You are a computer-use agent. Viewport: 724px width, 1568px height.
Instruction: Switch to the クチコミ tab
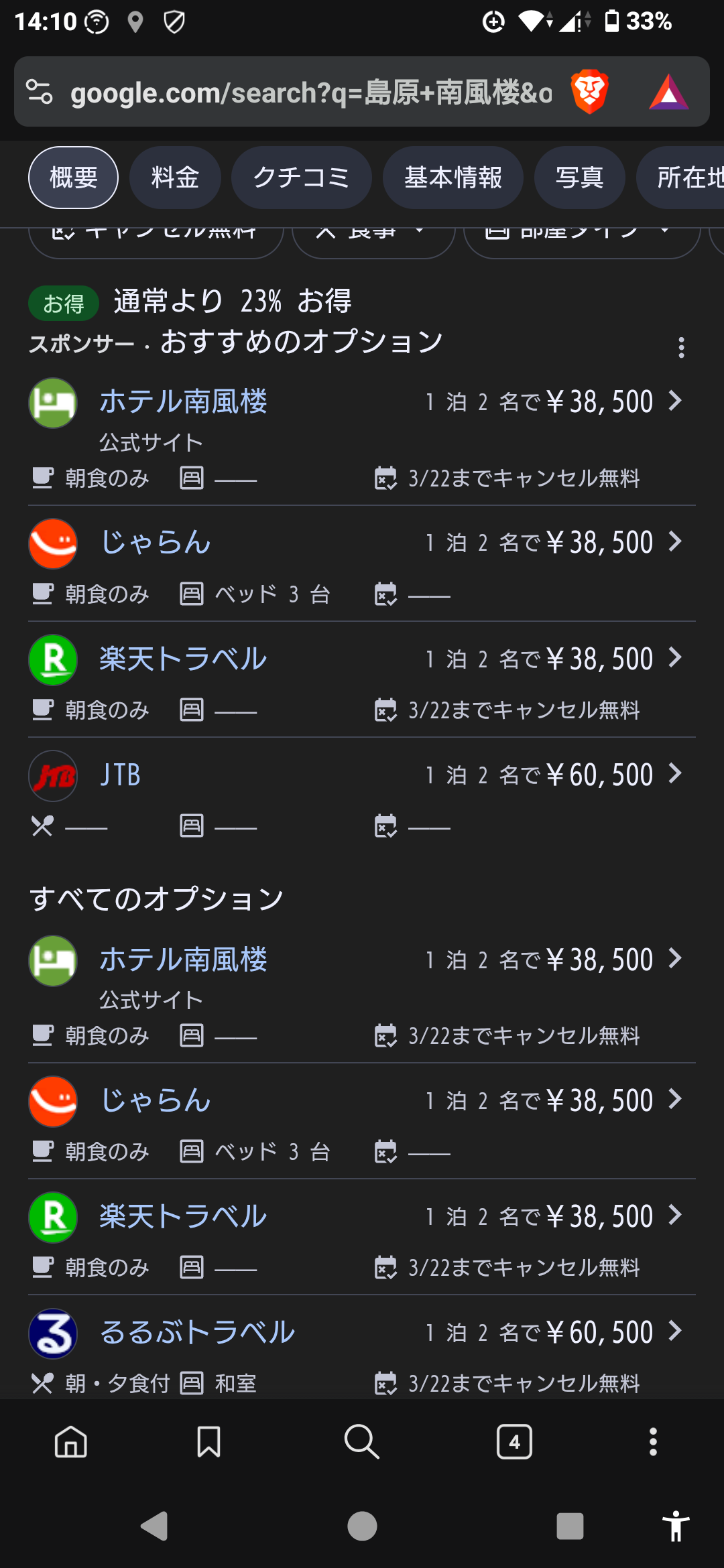301,178
